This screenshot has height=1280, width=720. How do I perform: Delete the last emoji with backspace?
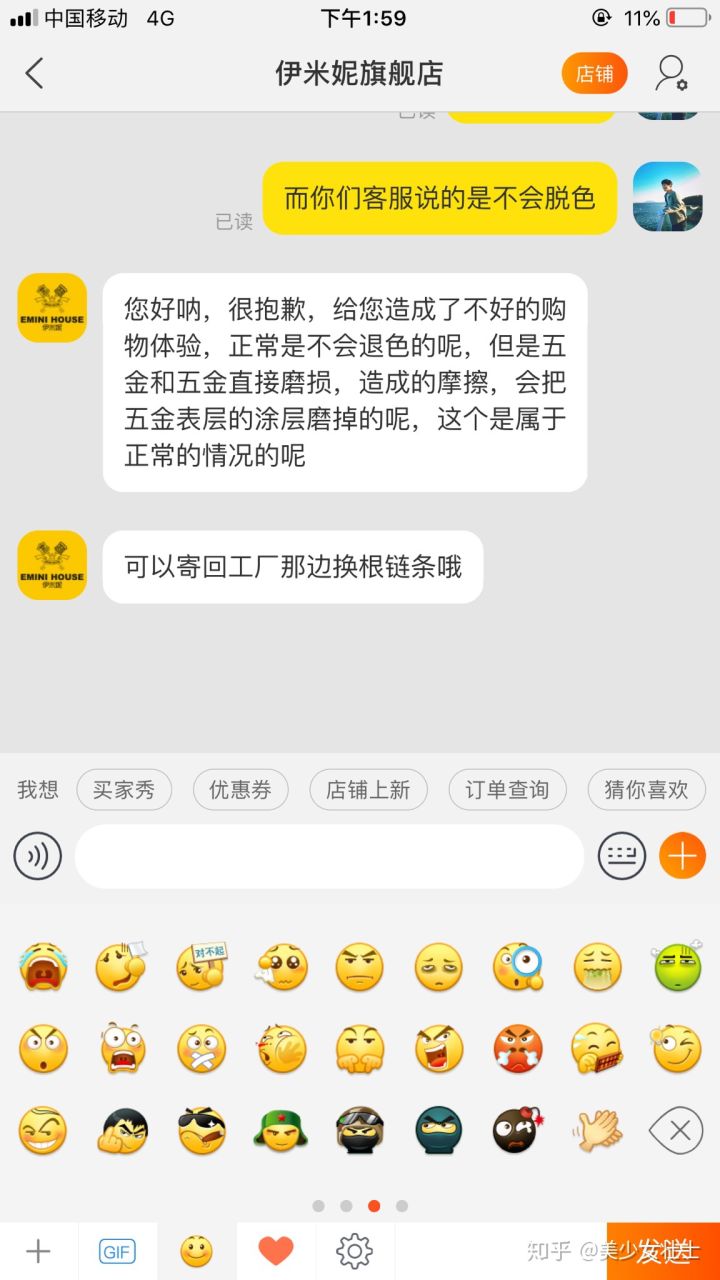point(676,1131)
